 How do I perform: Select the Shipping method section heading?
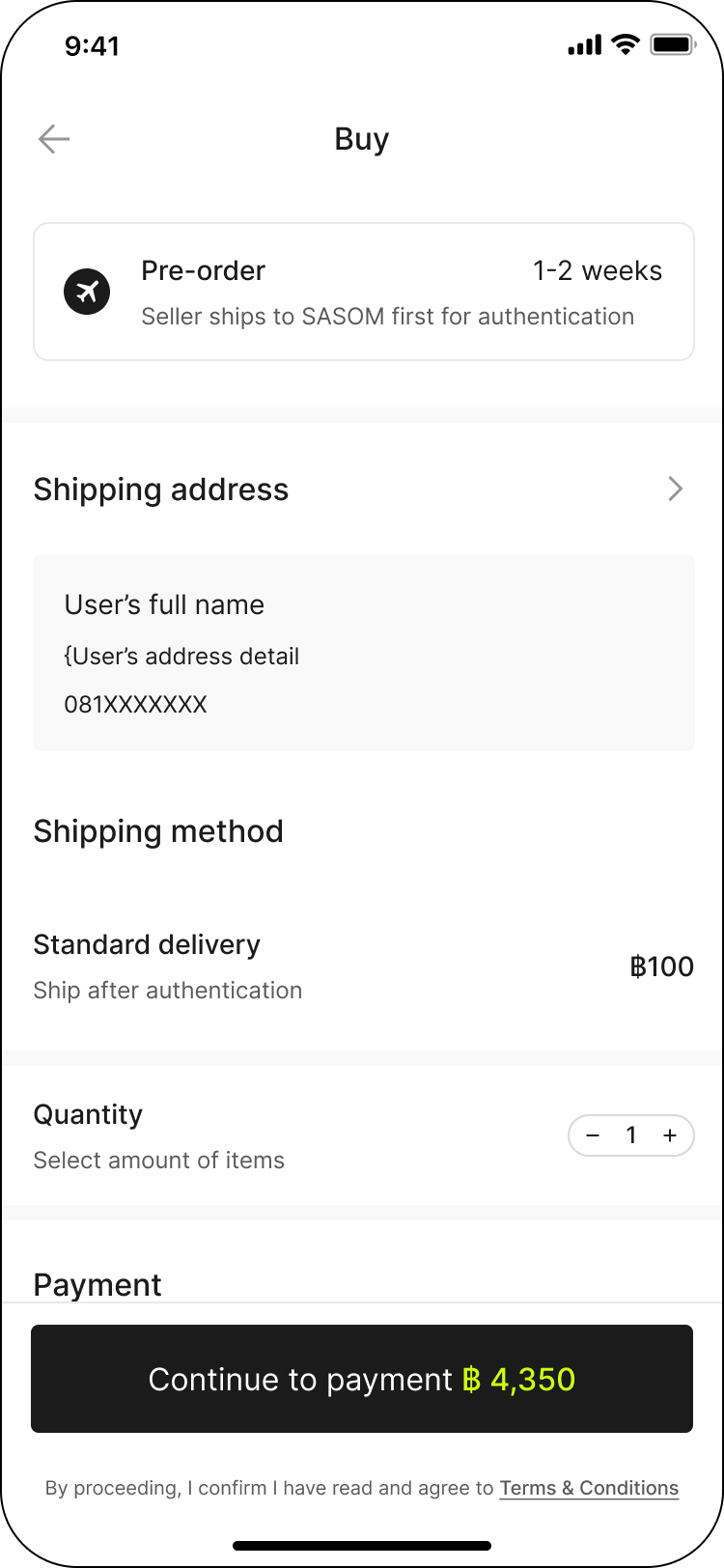[158, 830]
